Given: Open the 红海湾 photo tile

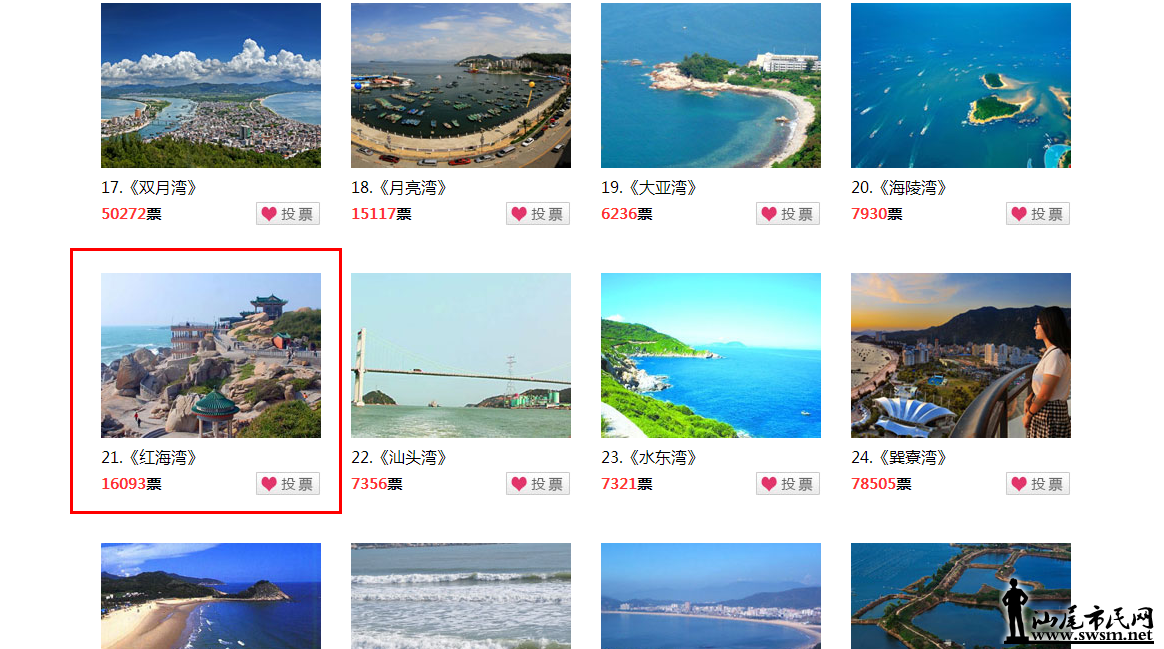Looking at the screenshot, I should pyautogui.click(x=211, y=355).
